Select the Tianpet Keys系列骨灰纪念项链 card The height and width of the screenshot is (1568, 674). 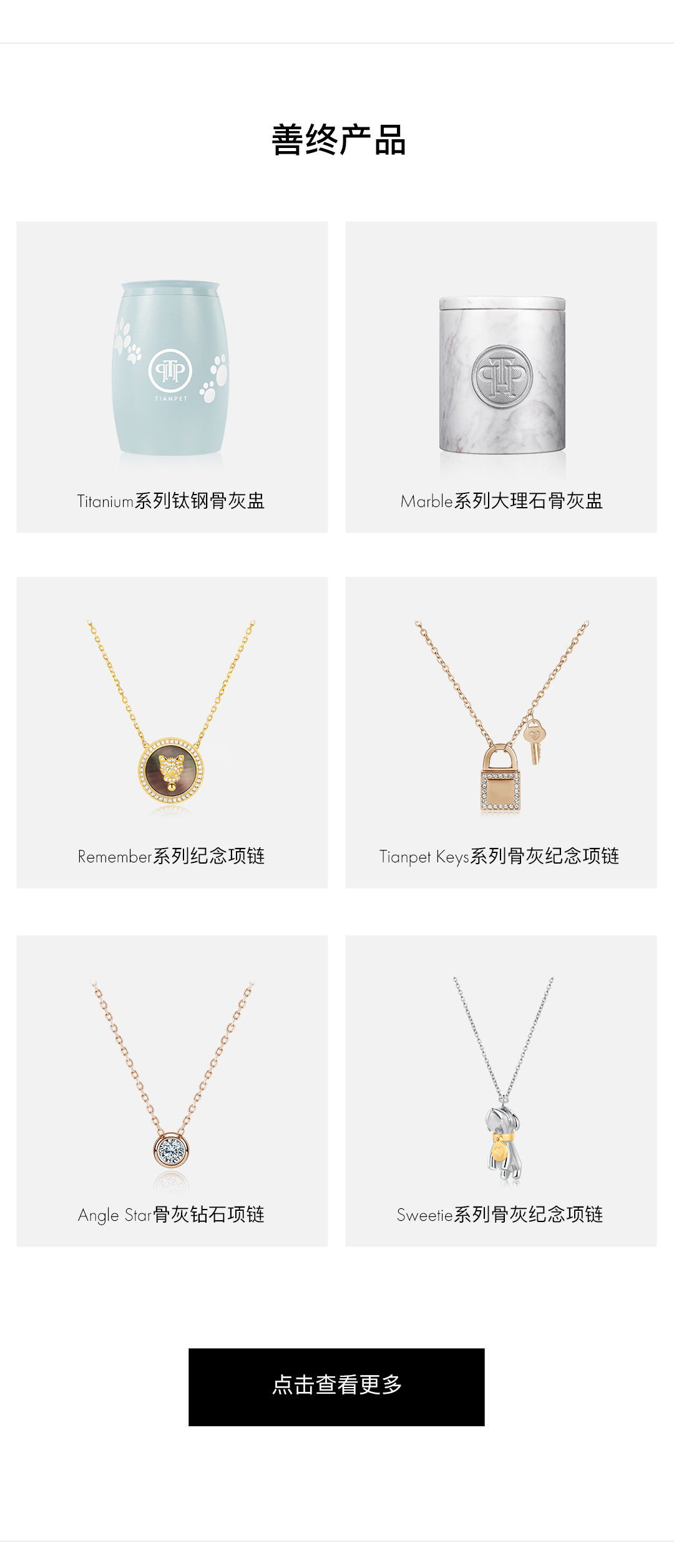[501, 732]
